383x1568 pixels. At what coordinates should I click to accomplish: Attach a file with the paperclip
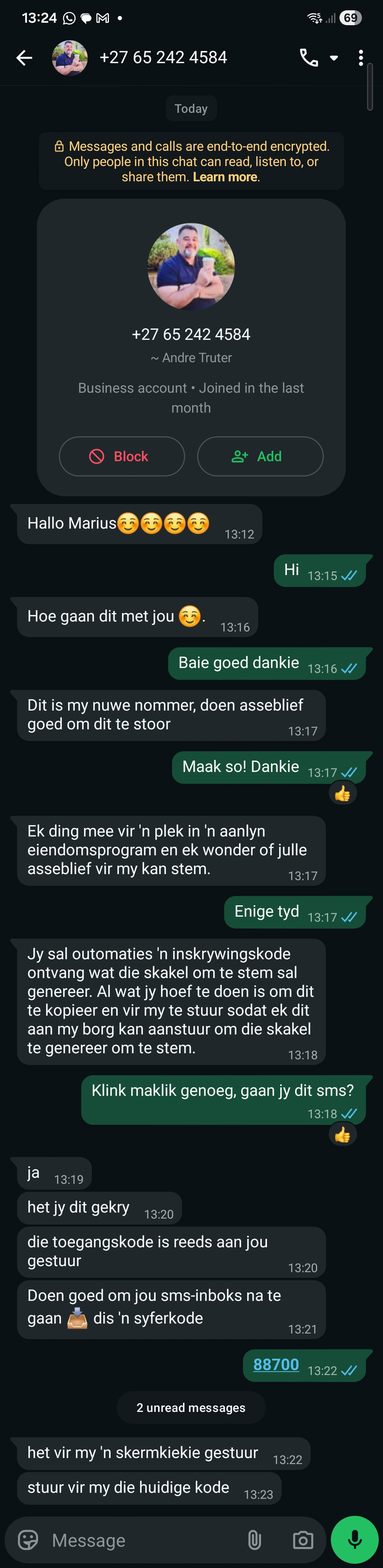click(x=255, y=1540)
